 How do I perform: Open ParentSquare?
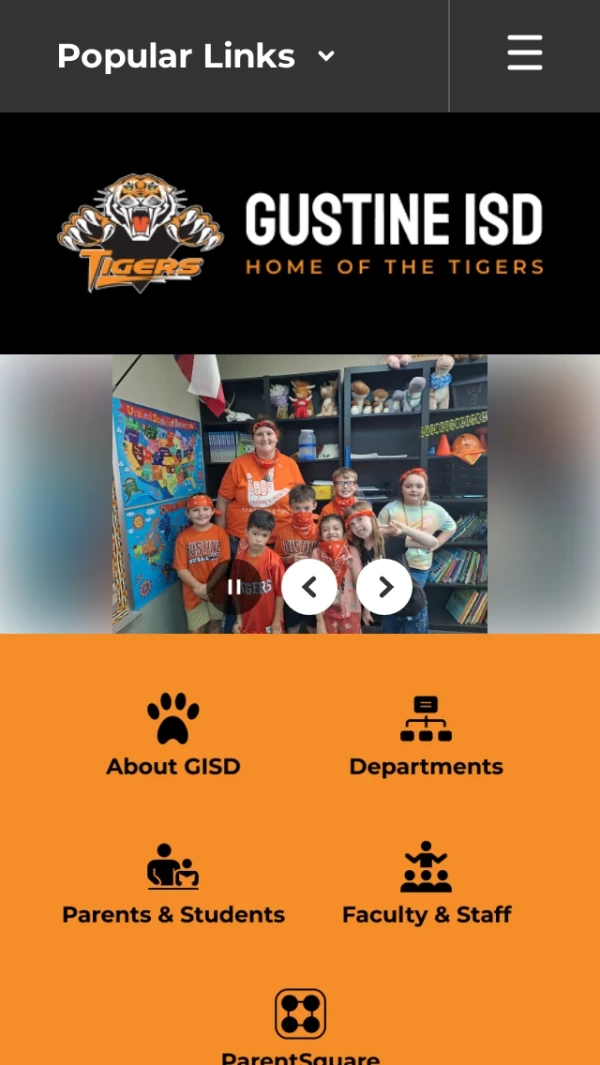300,1025
